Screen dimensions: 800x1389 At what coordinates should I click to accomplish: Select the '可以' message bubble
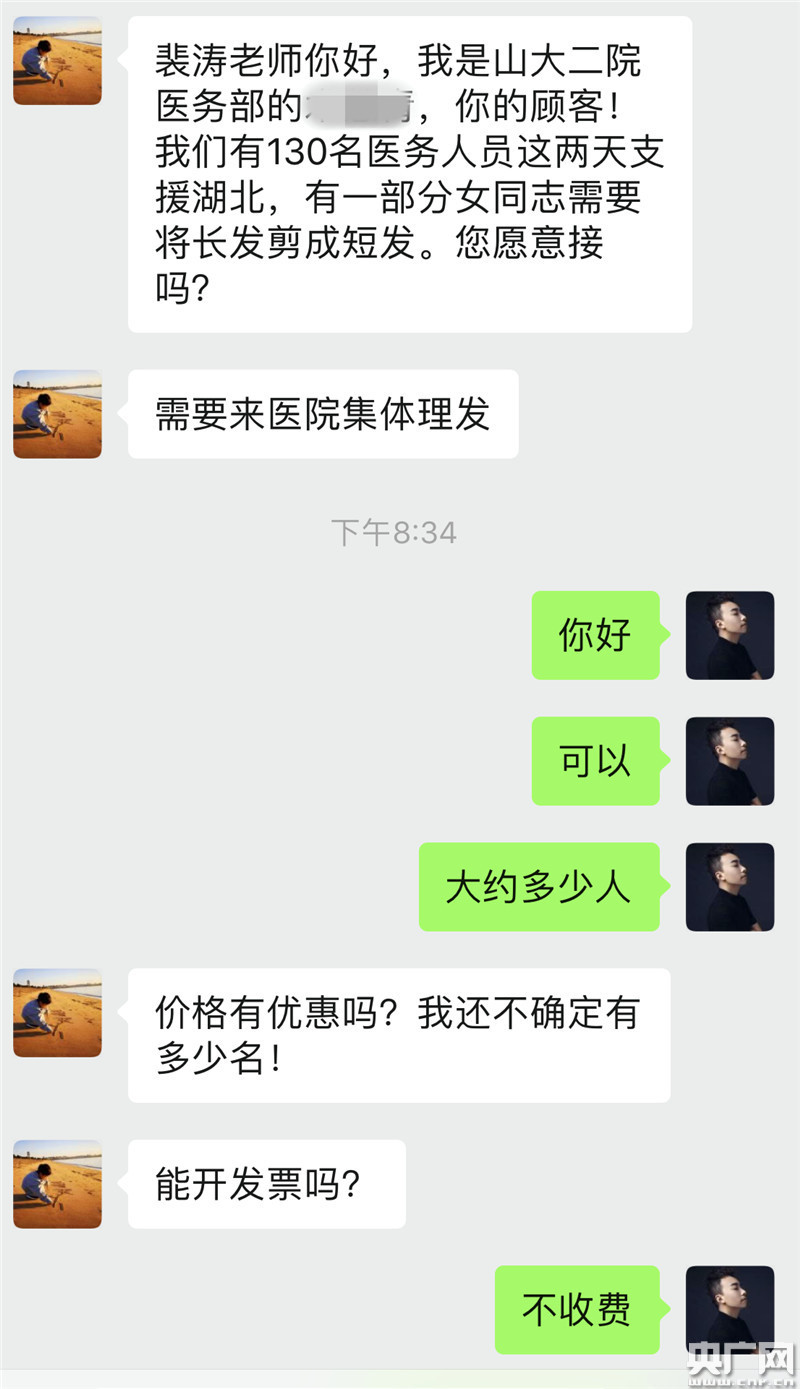click(595, 761)
